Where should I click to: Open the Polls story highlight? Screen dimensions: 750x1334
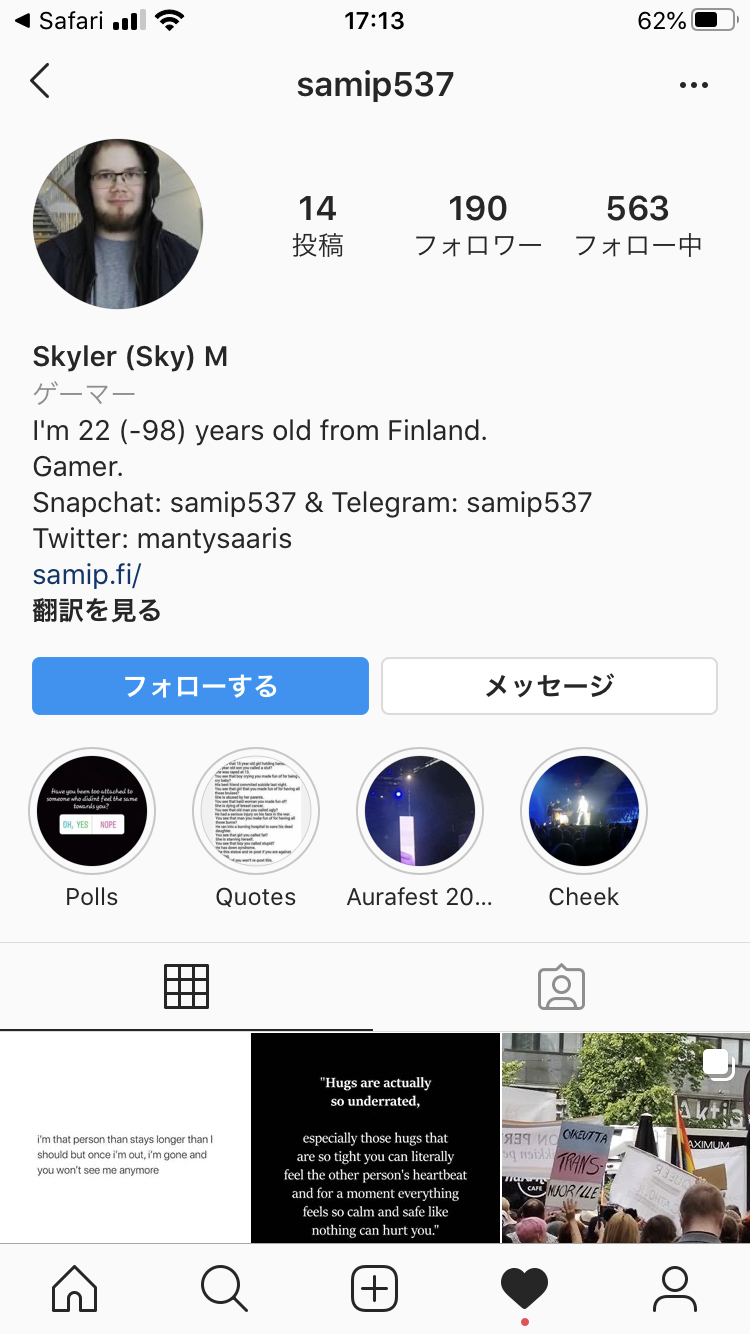coord(92,811)
